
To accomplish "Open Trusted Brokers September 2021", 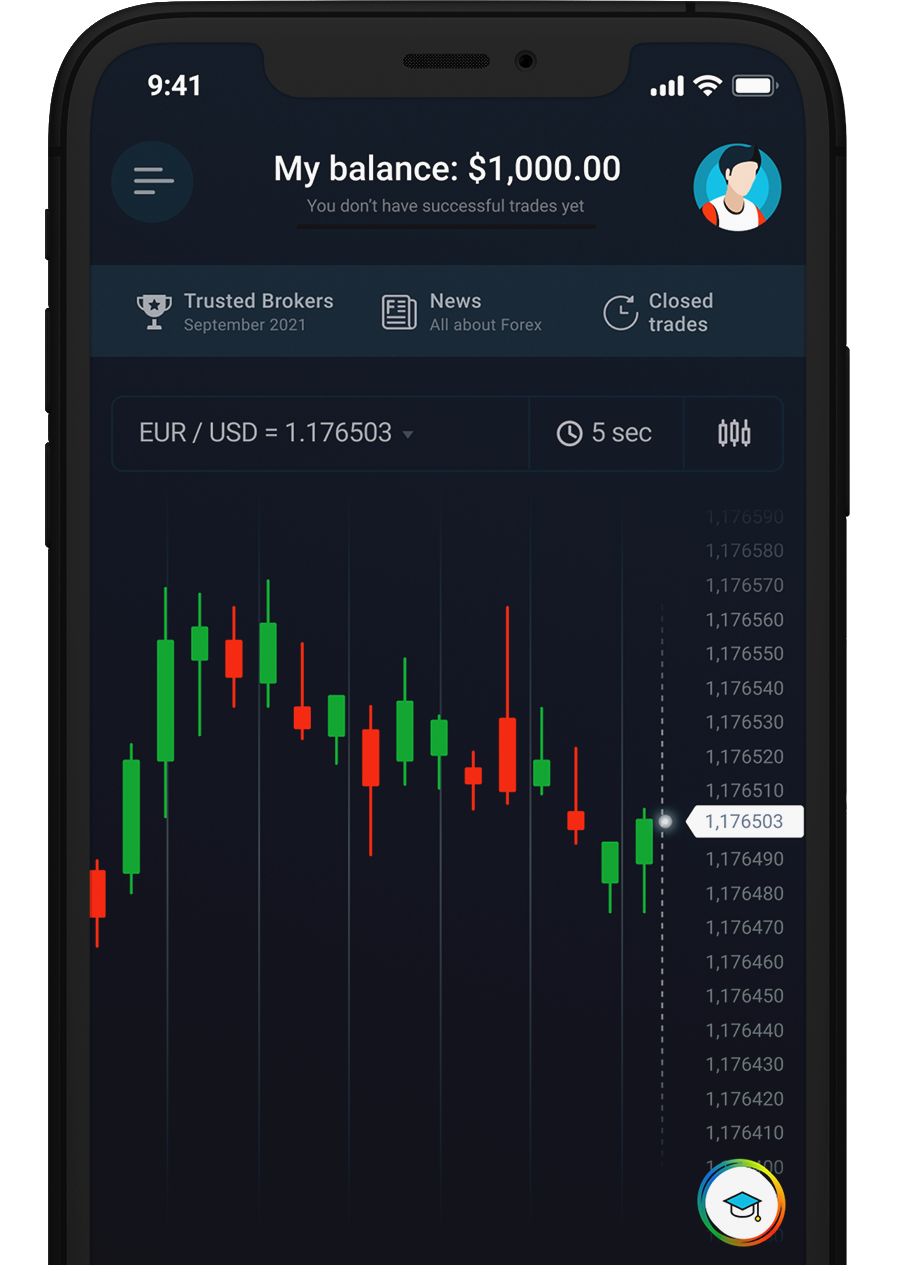I will (236, 312).
